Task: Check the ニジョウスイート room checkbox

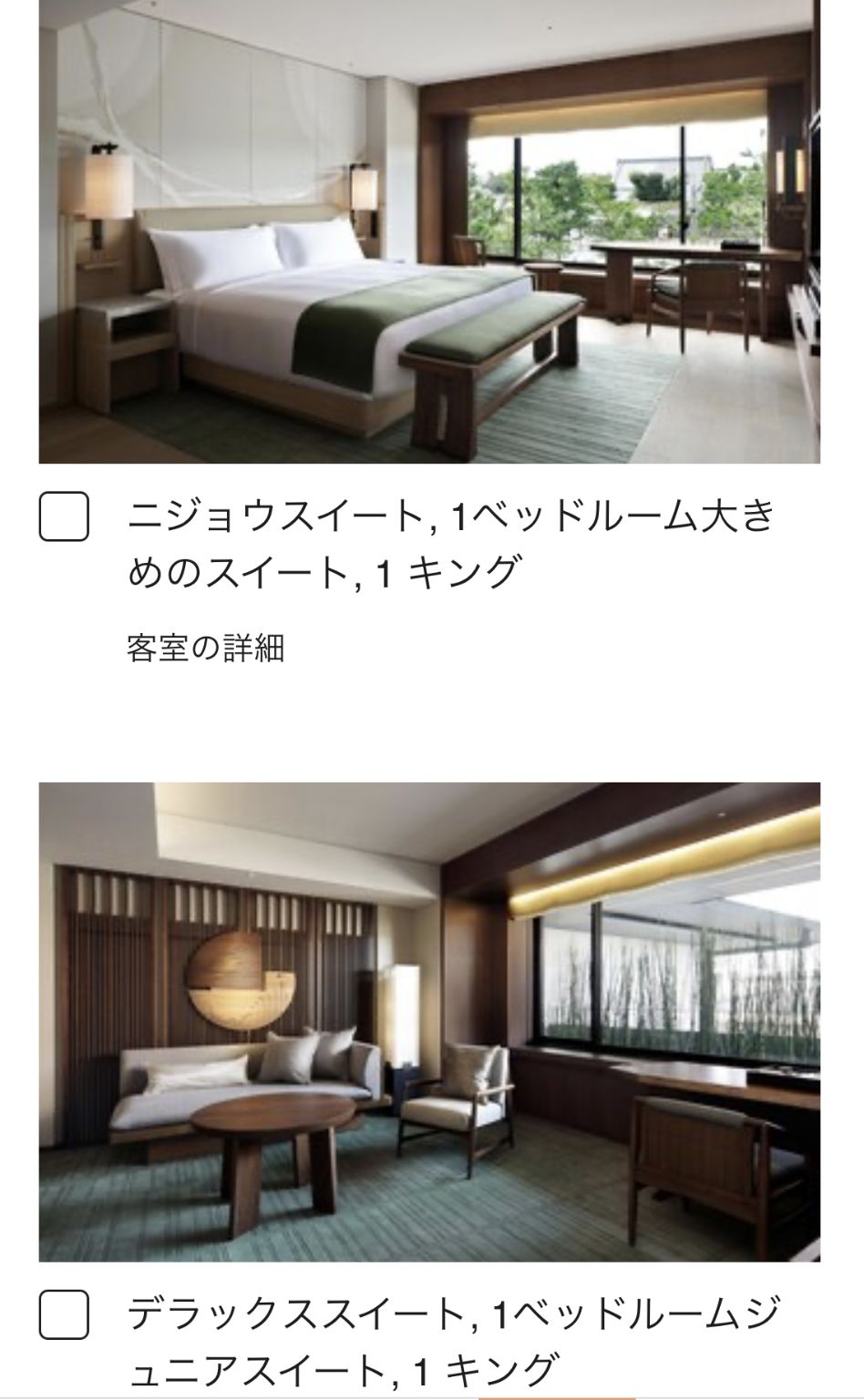Action: coord(64,516)
